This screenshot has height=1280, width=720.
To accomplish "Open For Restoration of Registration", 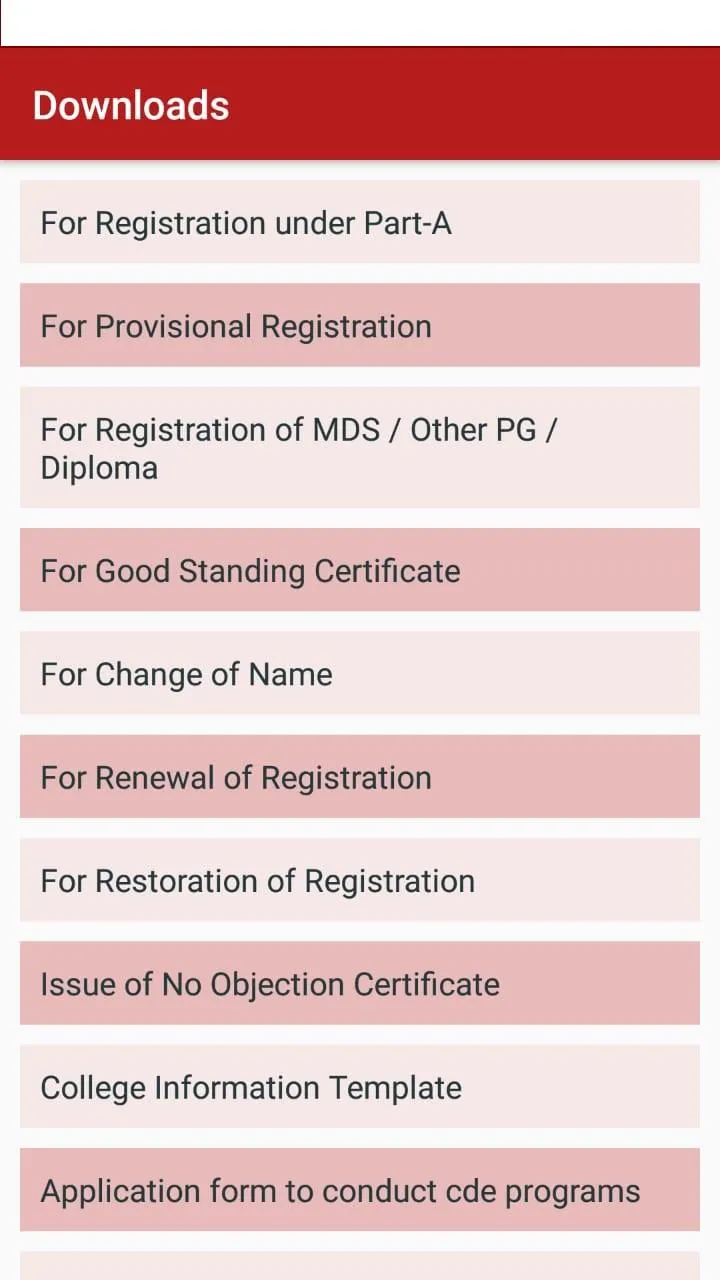I will (360, 880).
